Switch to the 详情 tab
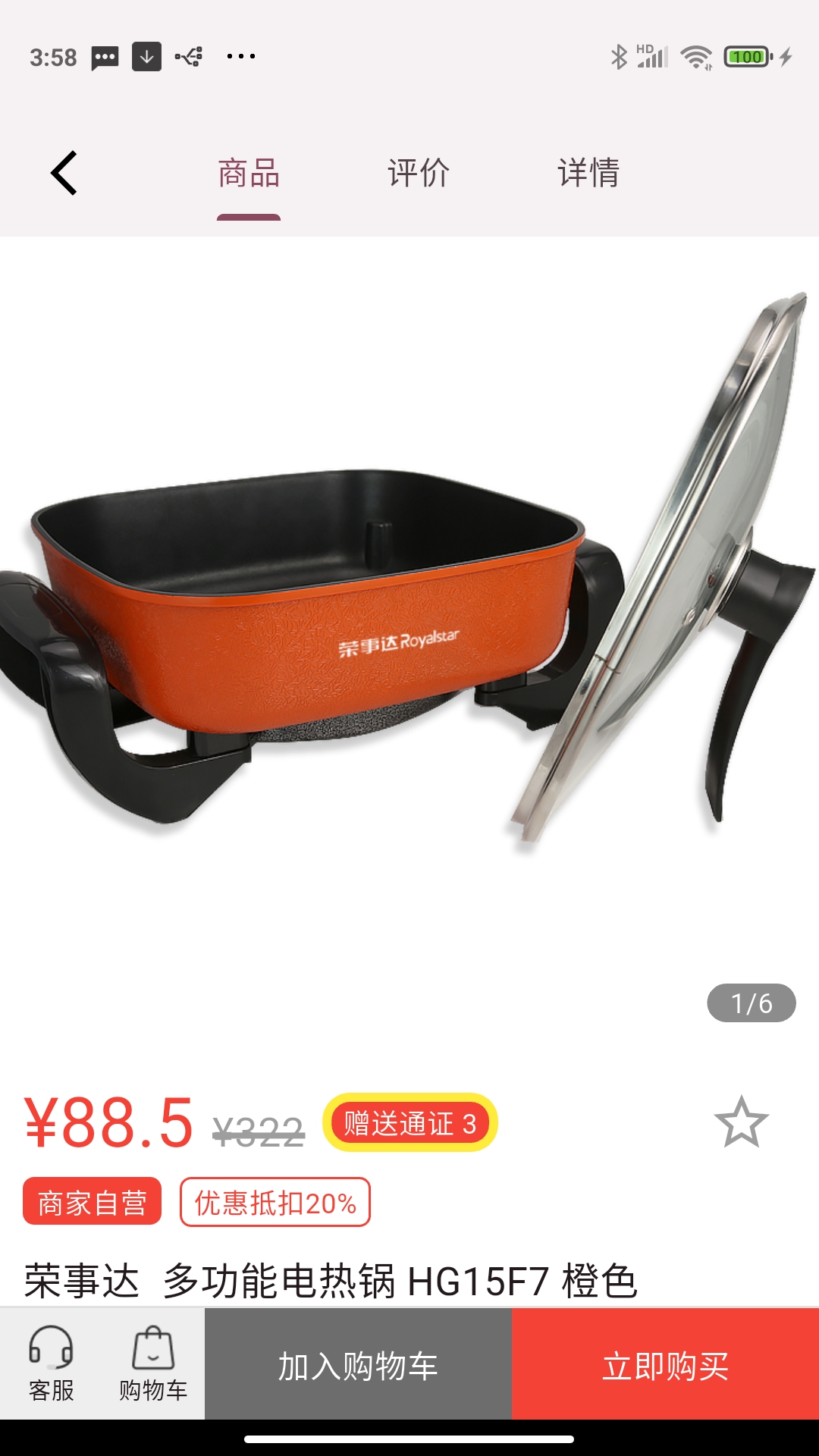This screenshot has height=1456, width=819. (x=588, y=173)
